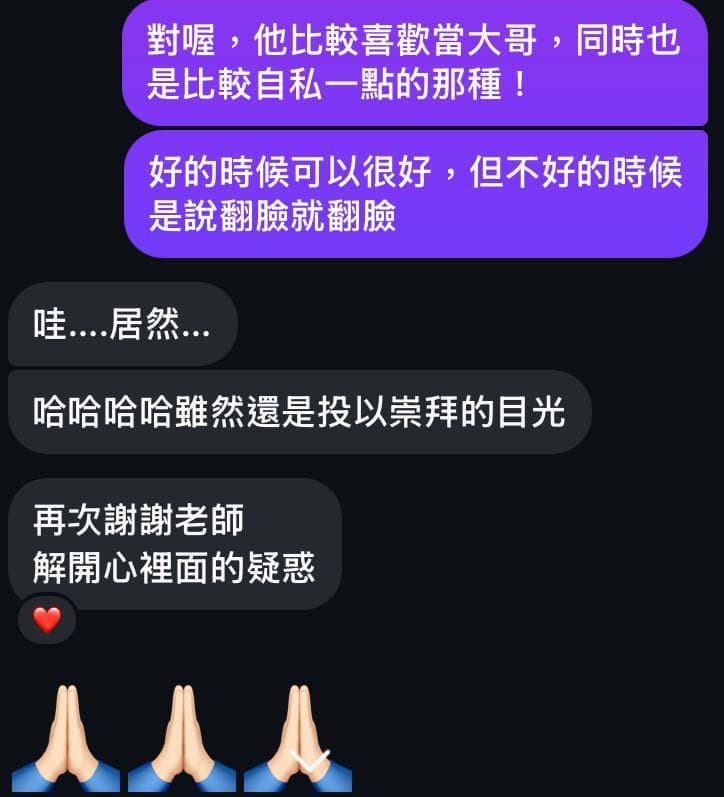Open the heart reaction on the thank-you message
Viewport: 724px width, 797px height.
click(x=47, y=620)
